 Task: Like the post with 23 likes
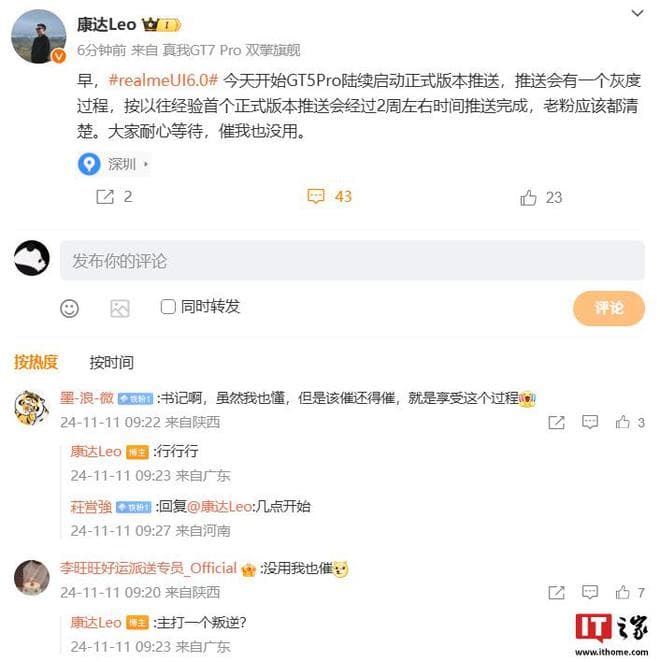tap(541, 198)
